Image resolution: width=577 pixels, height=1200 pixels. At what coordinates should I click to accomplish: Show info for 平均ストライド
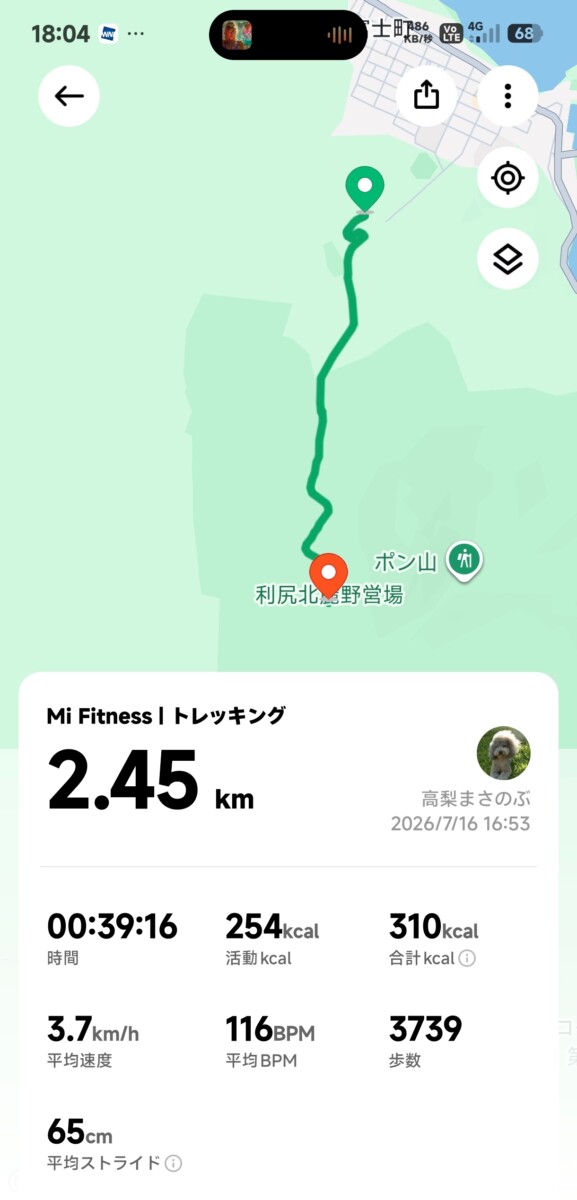[174, 1163]
